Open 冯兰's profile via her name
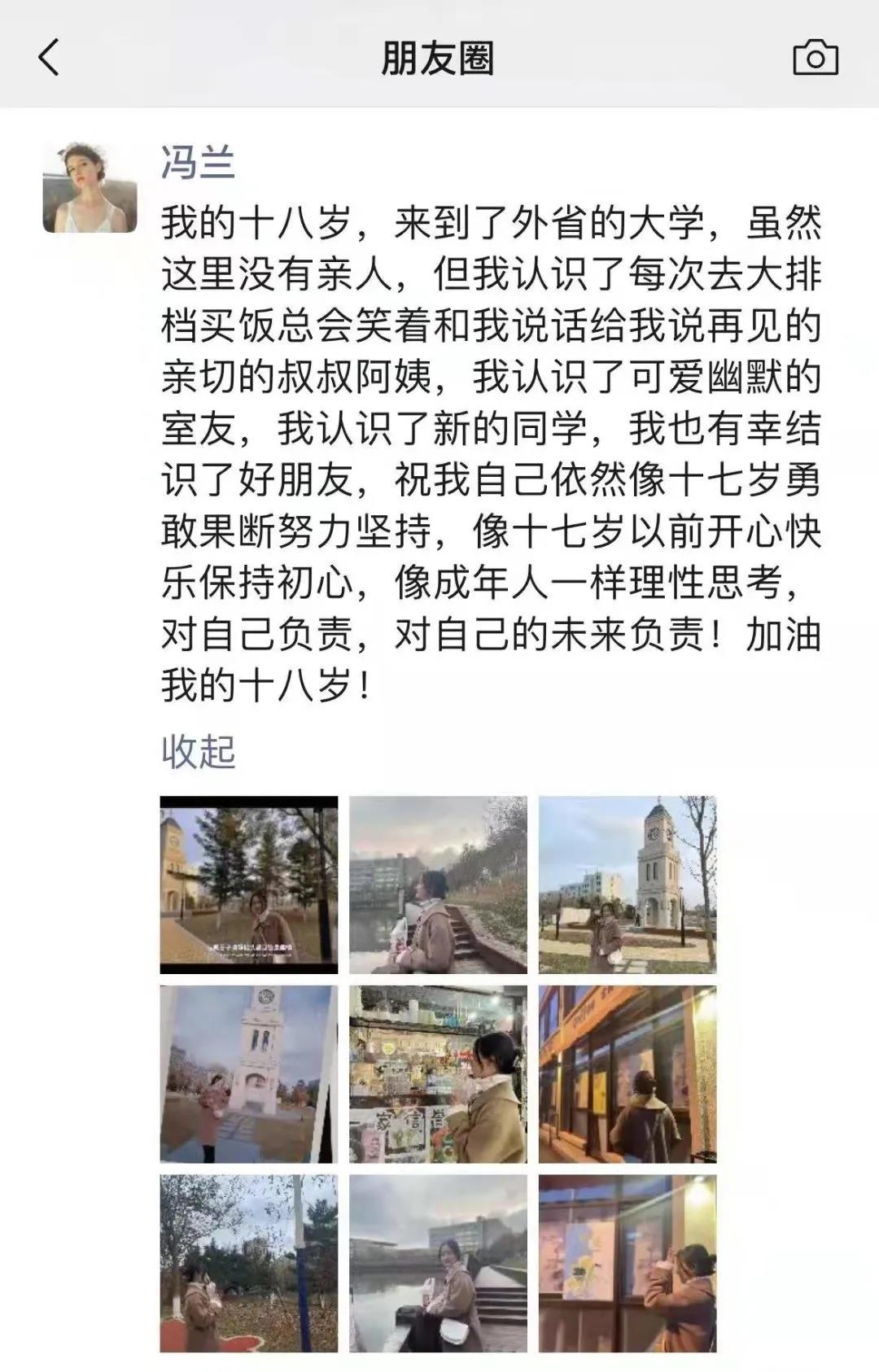Screen dimensions: 879x1372 (198, 160)
